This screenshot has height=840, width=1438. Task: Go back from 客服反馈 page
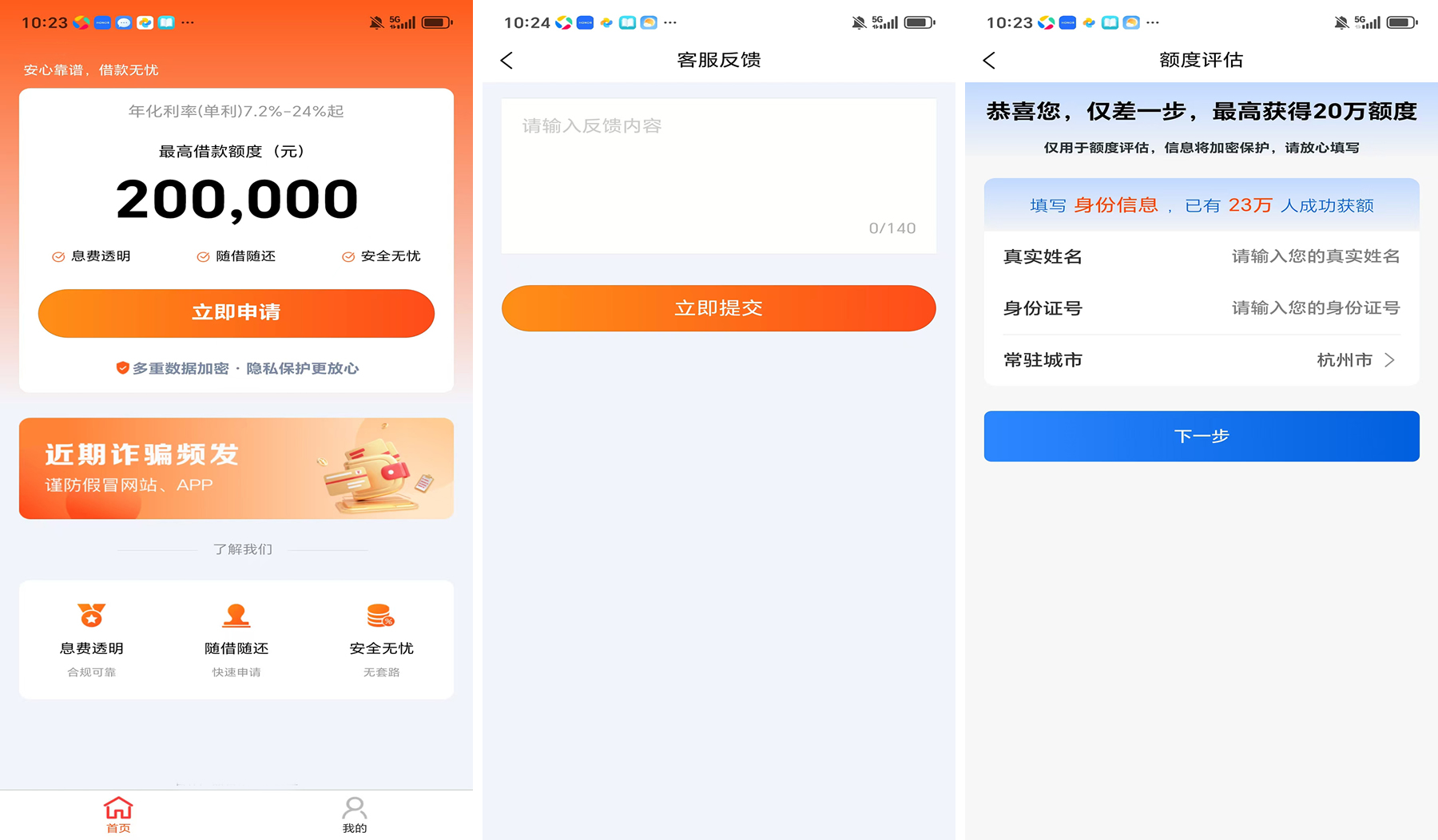pos(506,61)
